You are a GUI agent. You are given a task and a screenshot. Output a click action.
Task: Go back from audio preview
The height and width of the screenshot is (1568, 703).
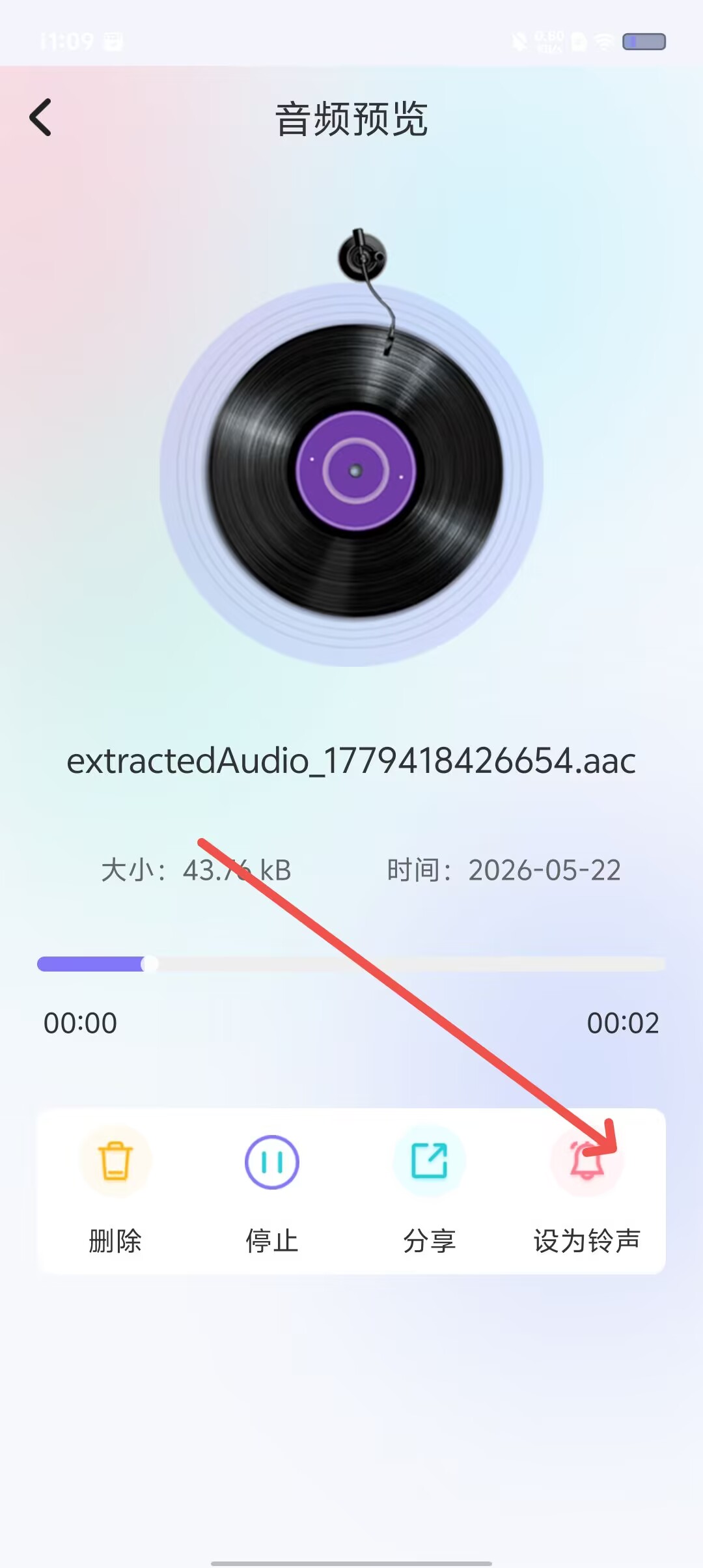tap(40, 118)
